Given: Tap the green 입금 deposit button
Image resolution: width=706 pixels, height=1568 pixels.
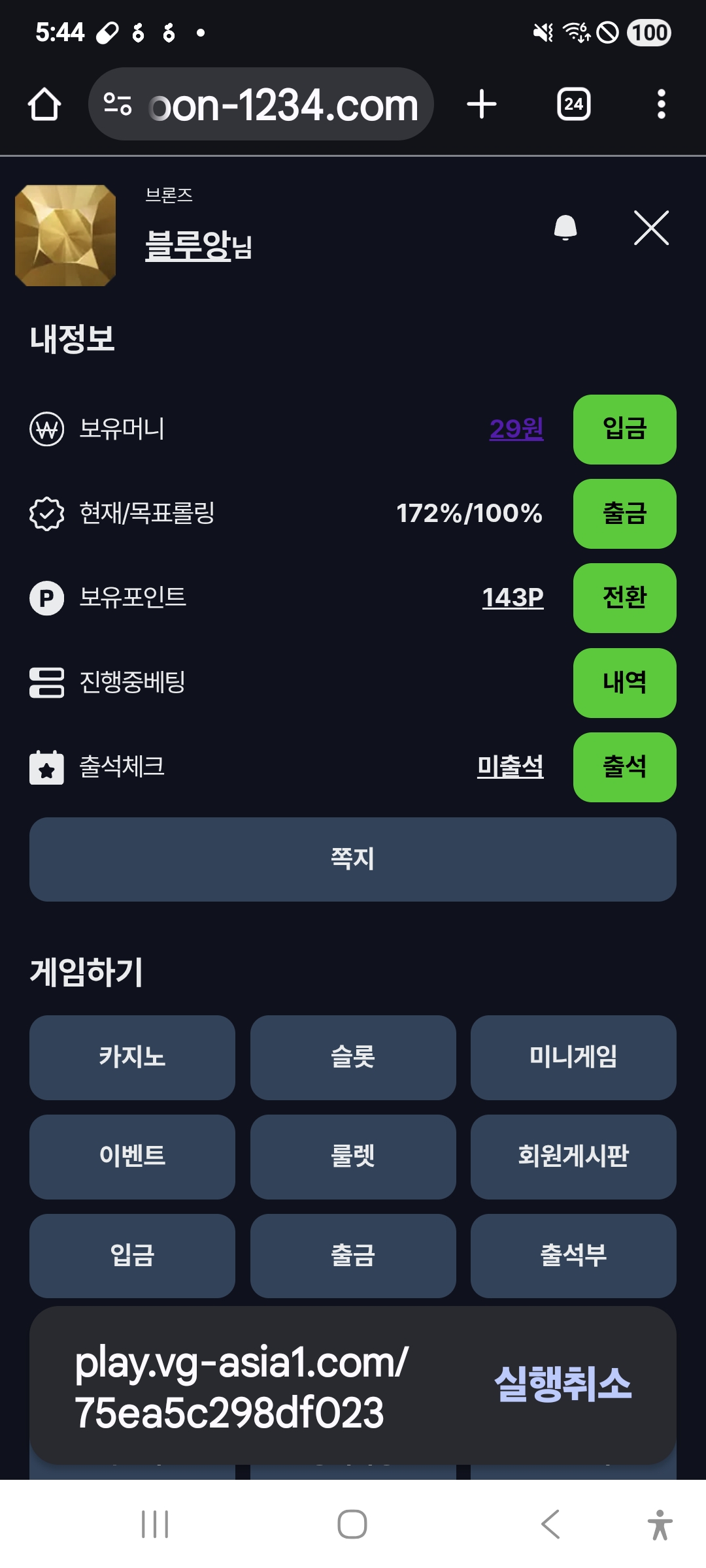Looking at the screenshot, I should coord(624,429).
